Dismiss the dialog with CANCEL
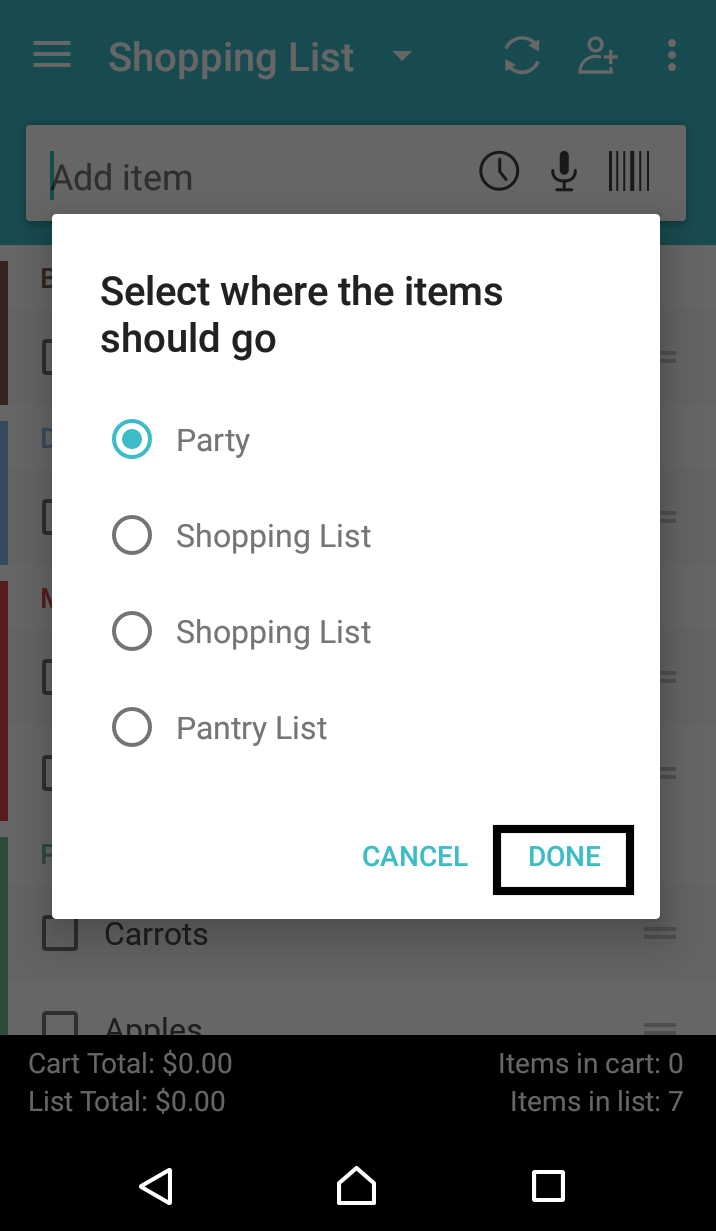Screen dimensions: 716x1231 (x=415, y=857)
